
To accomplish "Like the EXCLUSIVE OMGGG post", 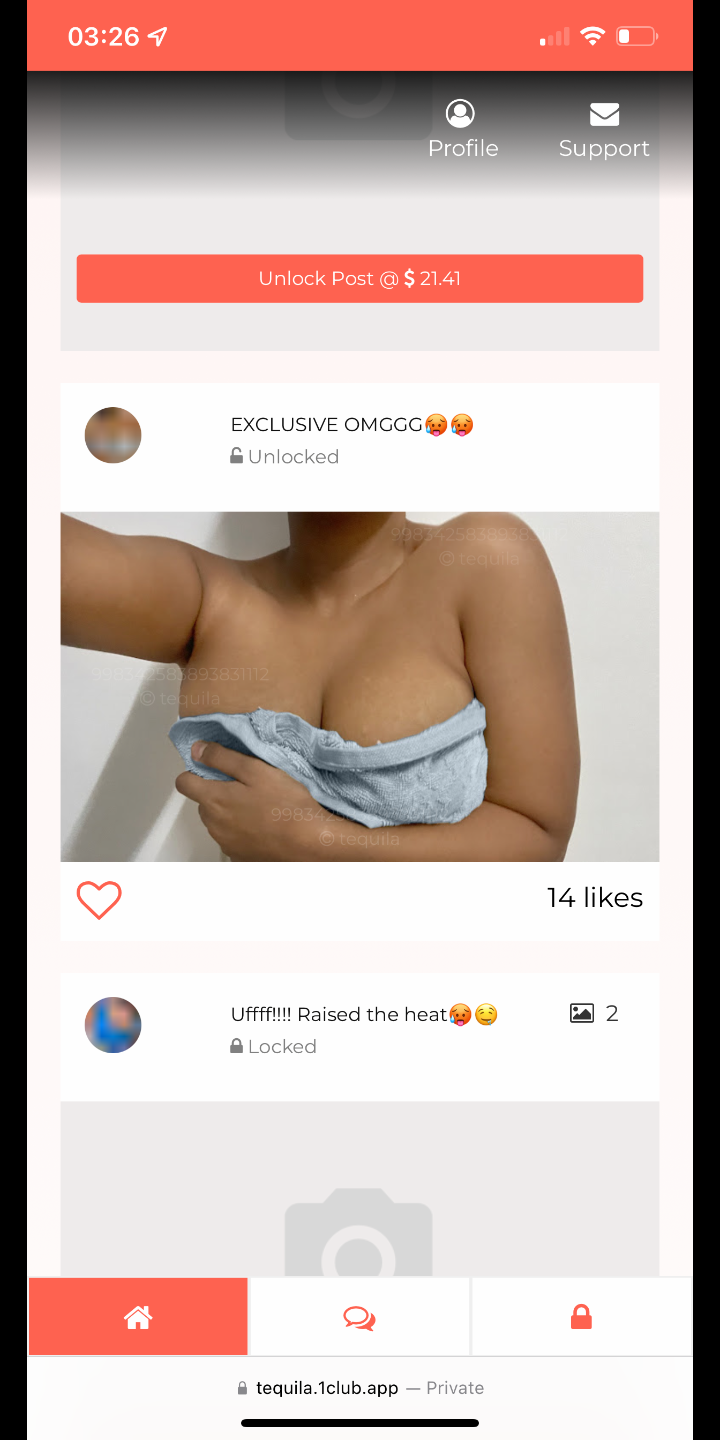I will 99,900.
